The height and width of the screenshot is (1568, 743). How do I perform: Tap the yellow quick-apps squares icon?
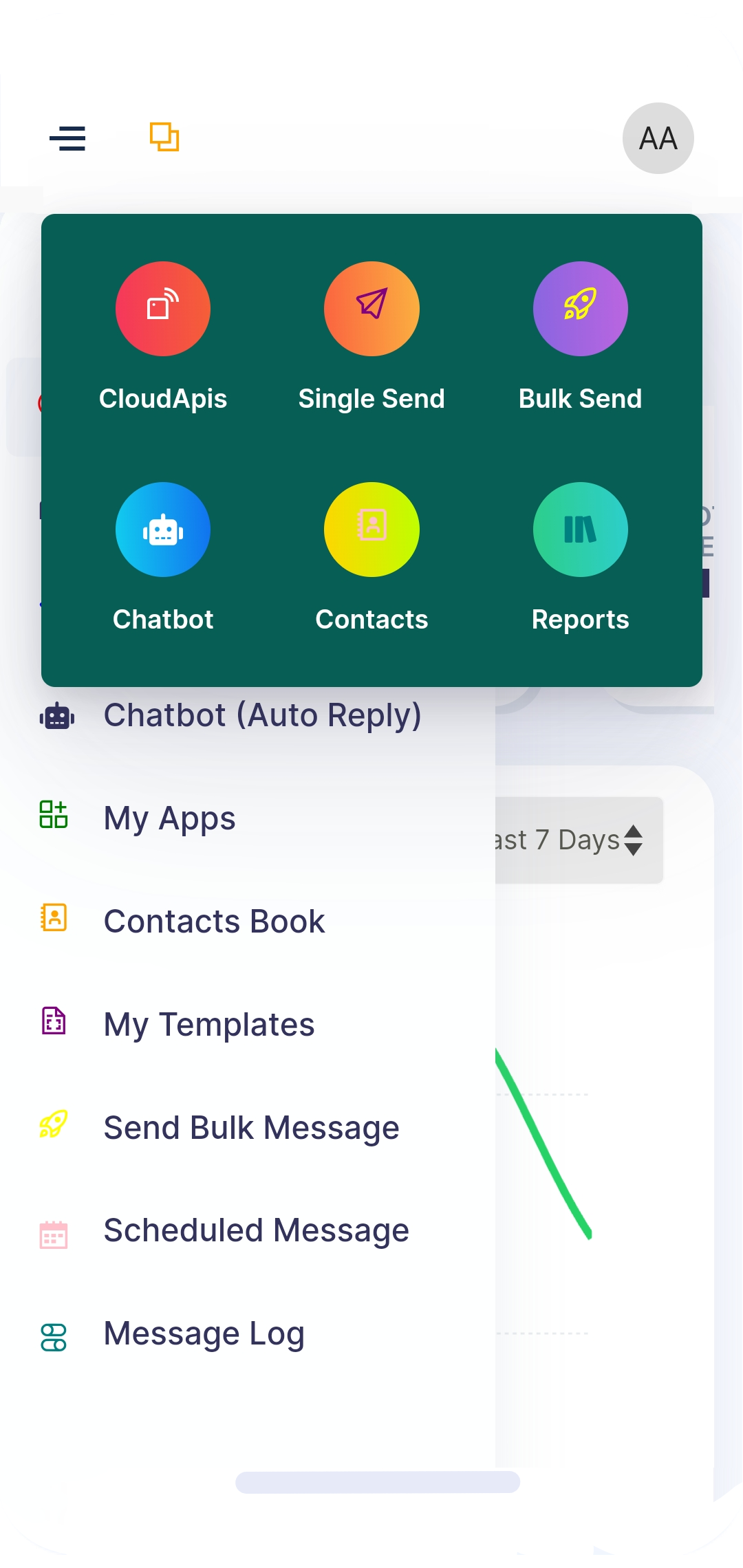click(x=164, y=137)
